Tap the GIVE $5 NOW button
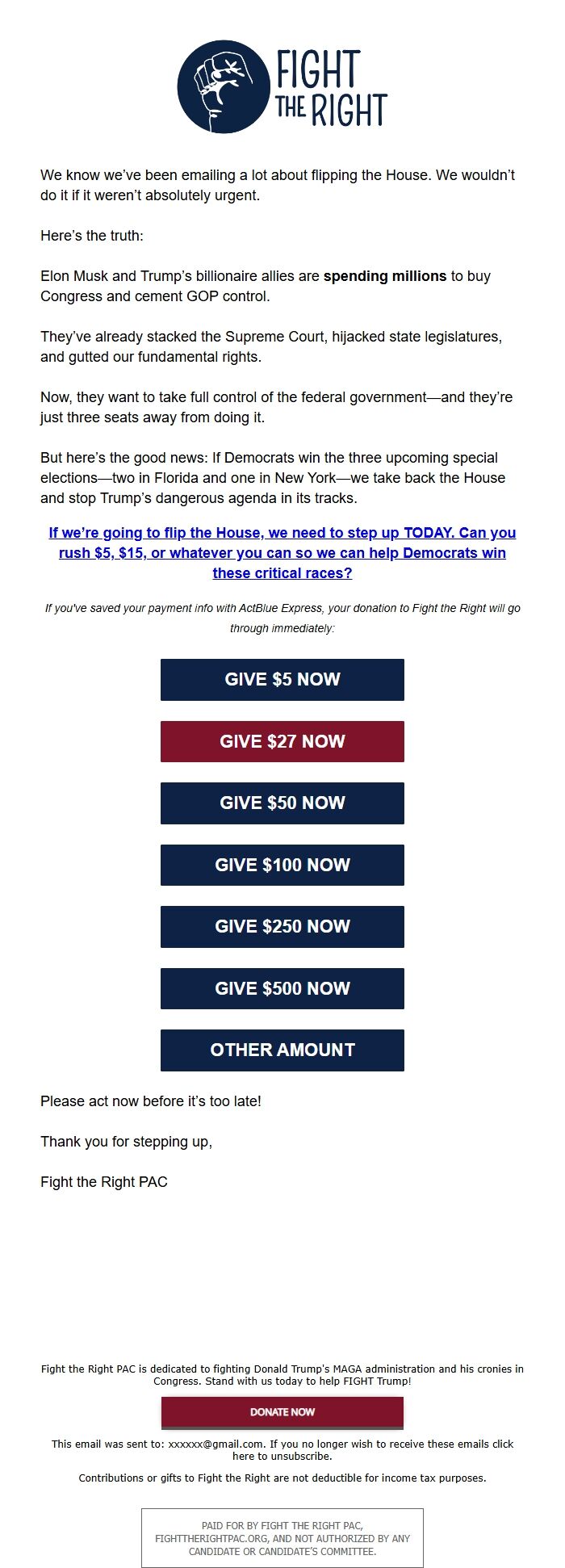 coord(282,679)
